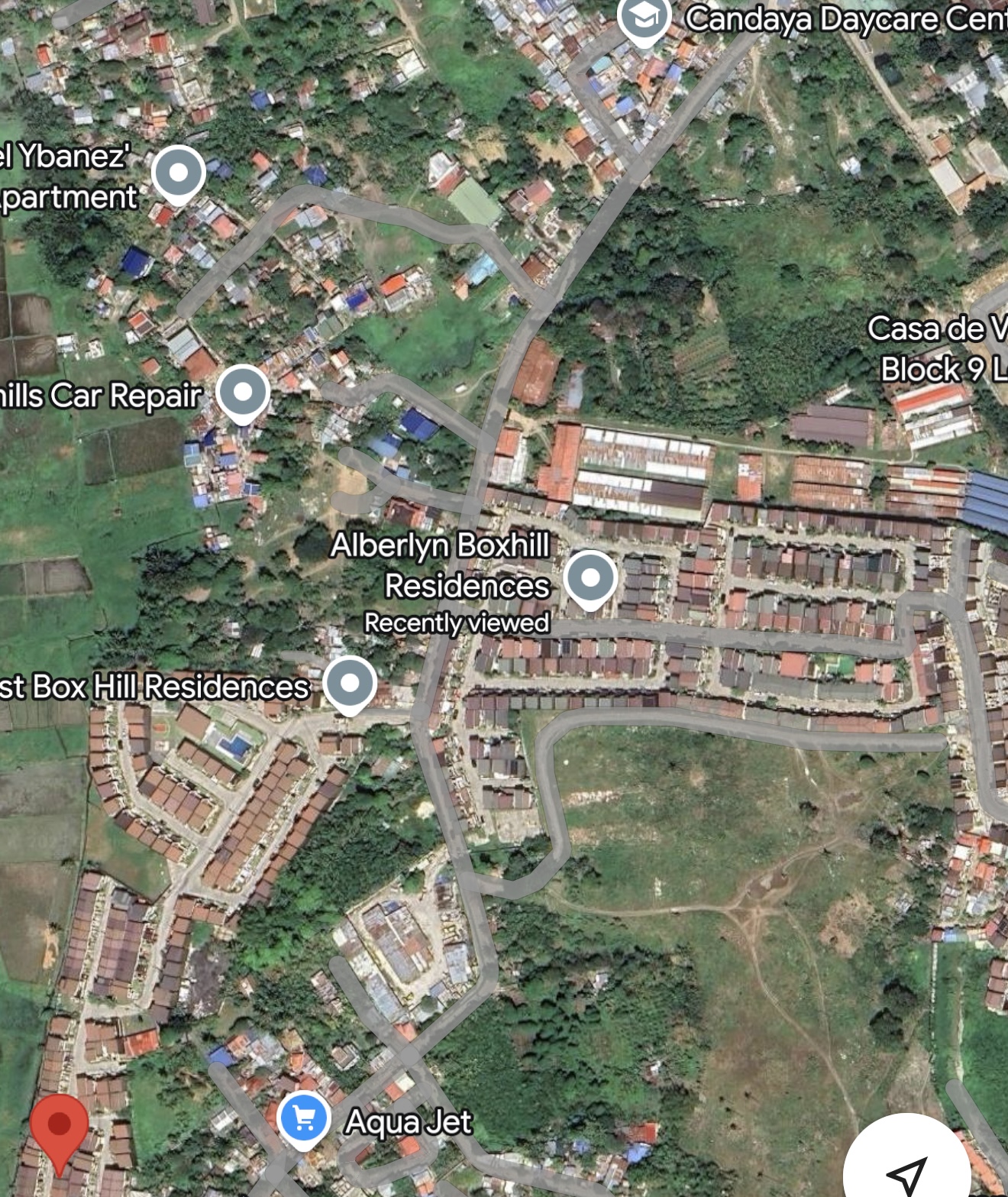Center map on my location
The height and width of the screenshot is (1197, 1008).
907,1173
